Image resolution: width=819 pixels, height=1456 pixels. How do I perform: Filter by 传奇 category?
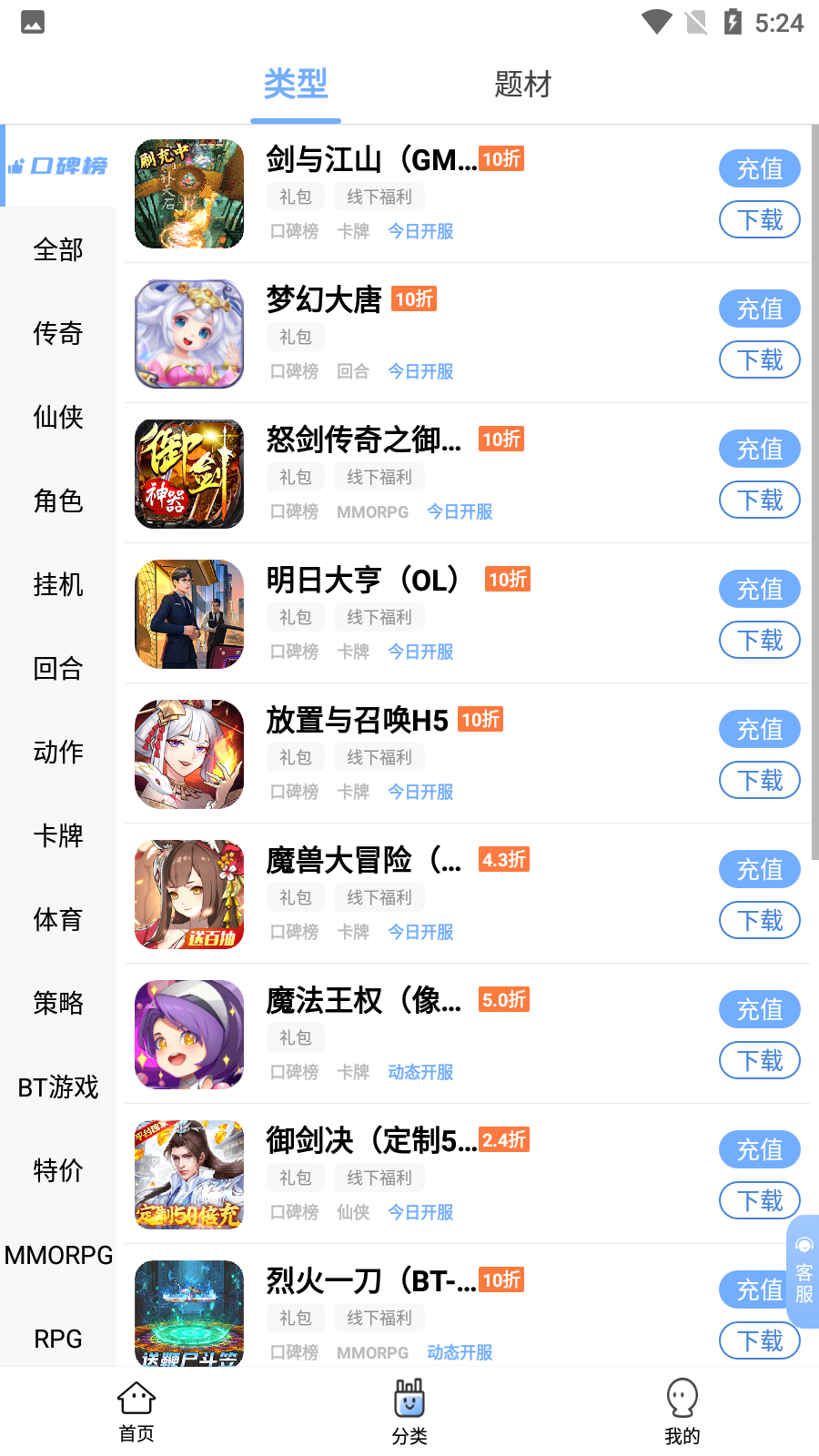[58, 333]
